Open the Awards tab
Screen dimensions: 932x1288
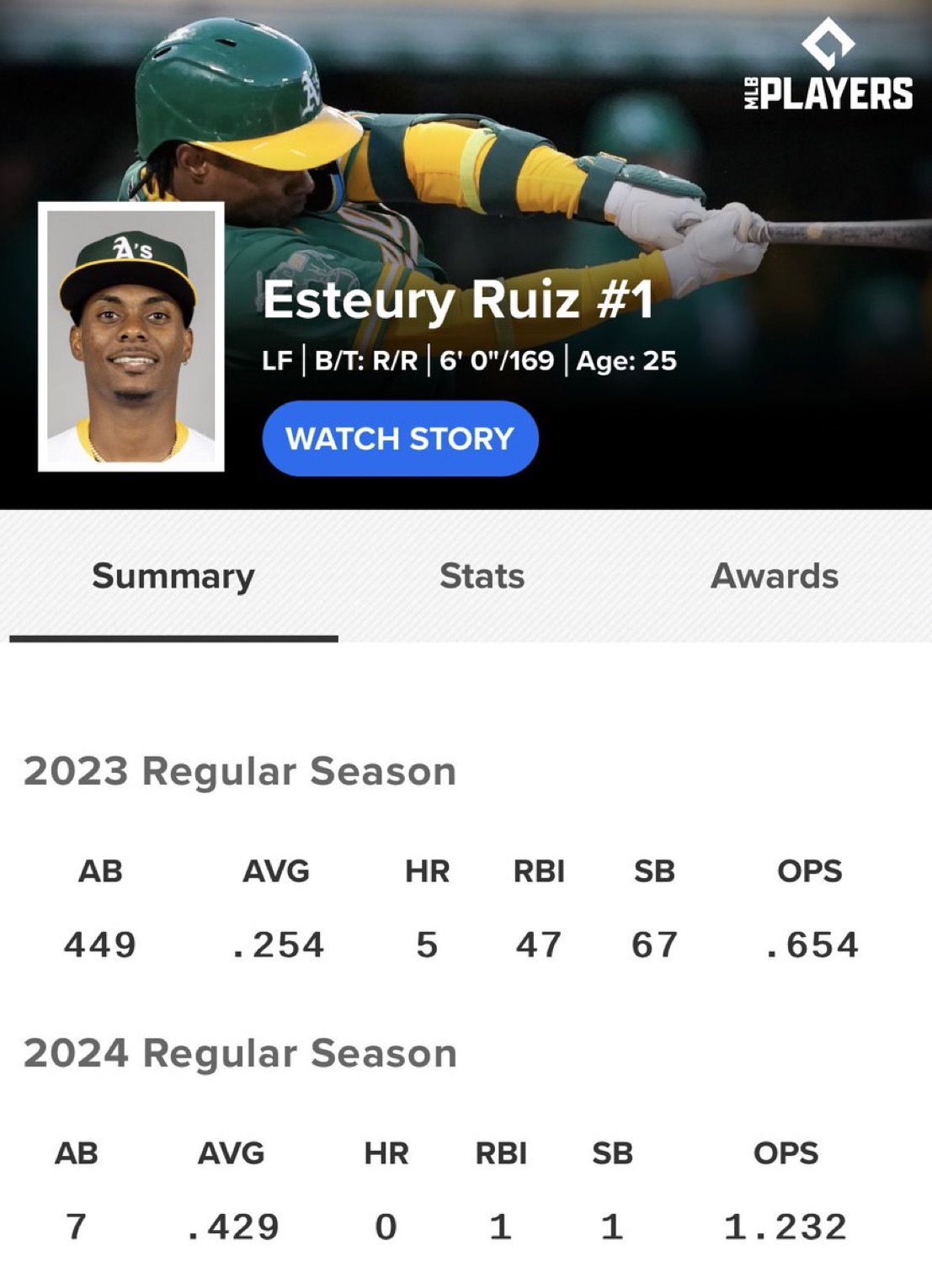pos(775,577)
